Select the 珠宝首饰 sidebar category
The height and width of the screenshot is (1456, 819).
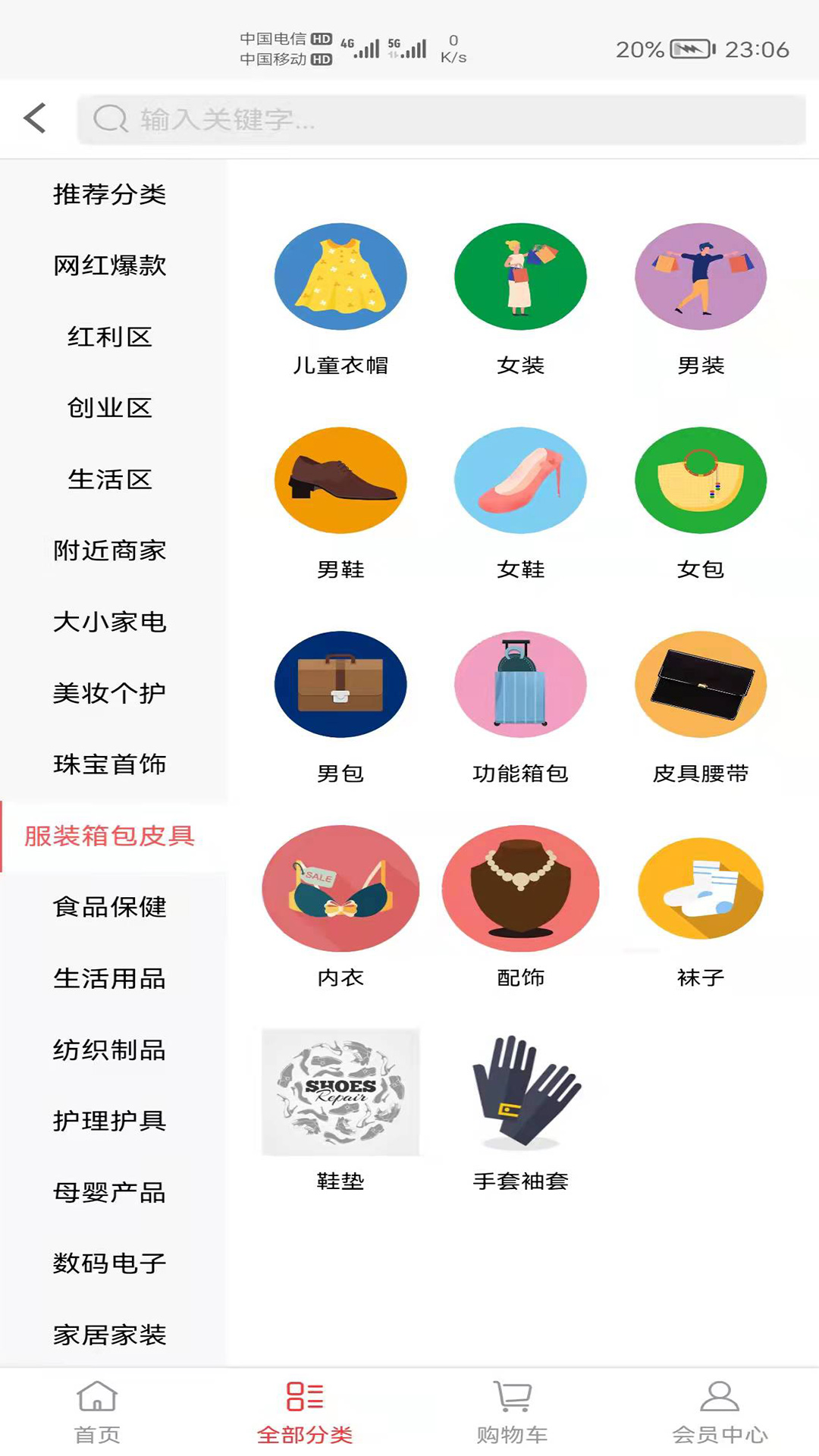coord(111,766)
